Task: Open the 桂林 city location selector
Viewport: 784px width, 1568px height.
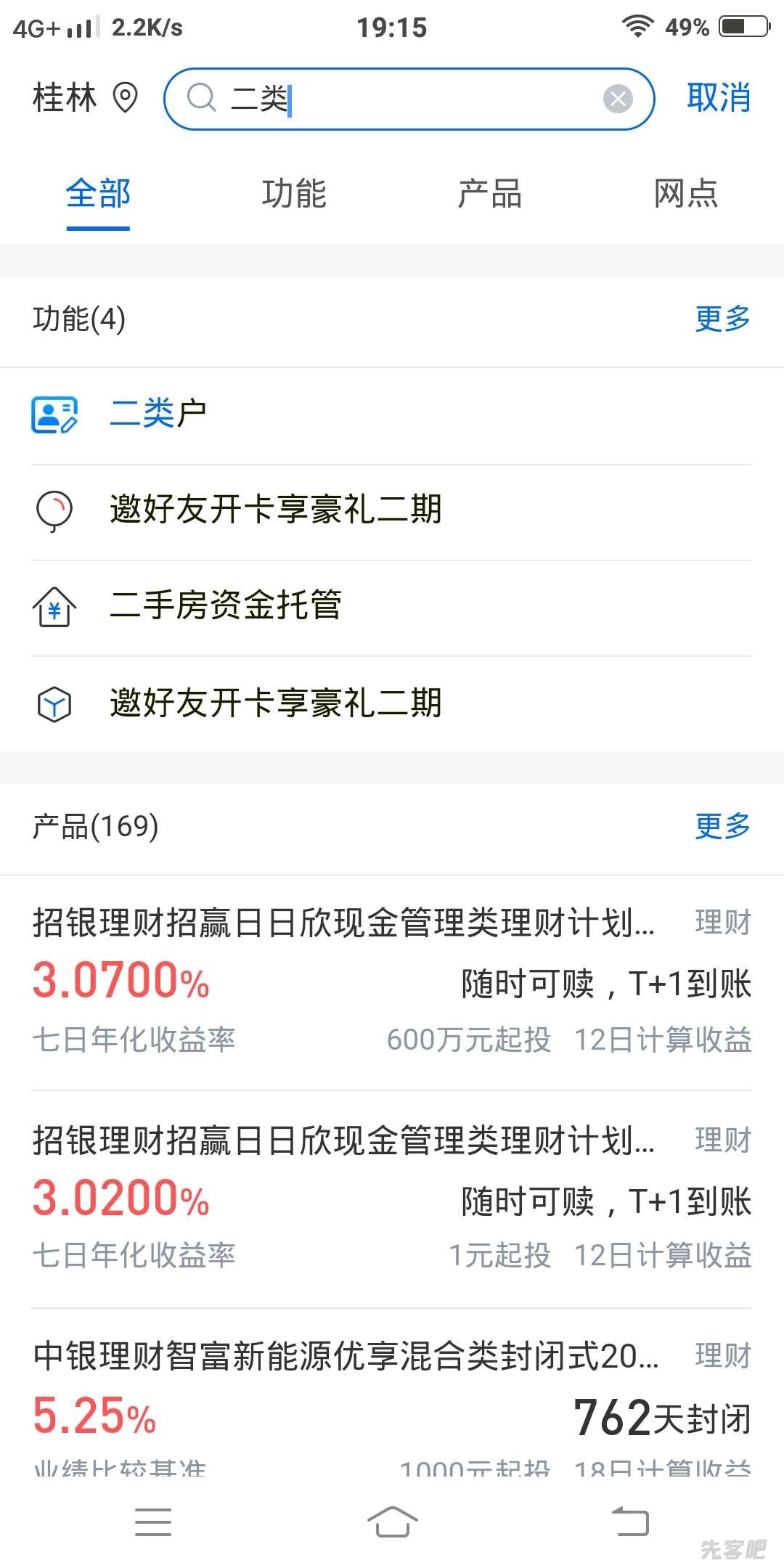Action: 85,98
